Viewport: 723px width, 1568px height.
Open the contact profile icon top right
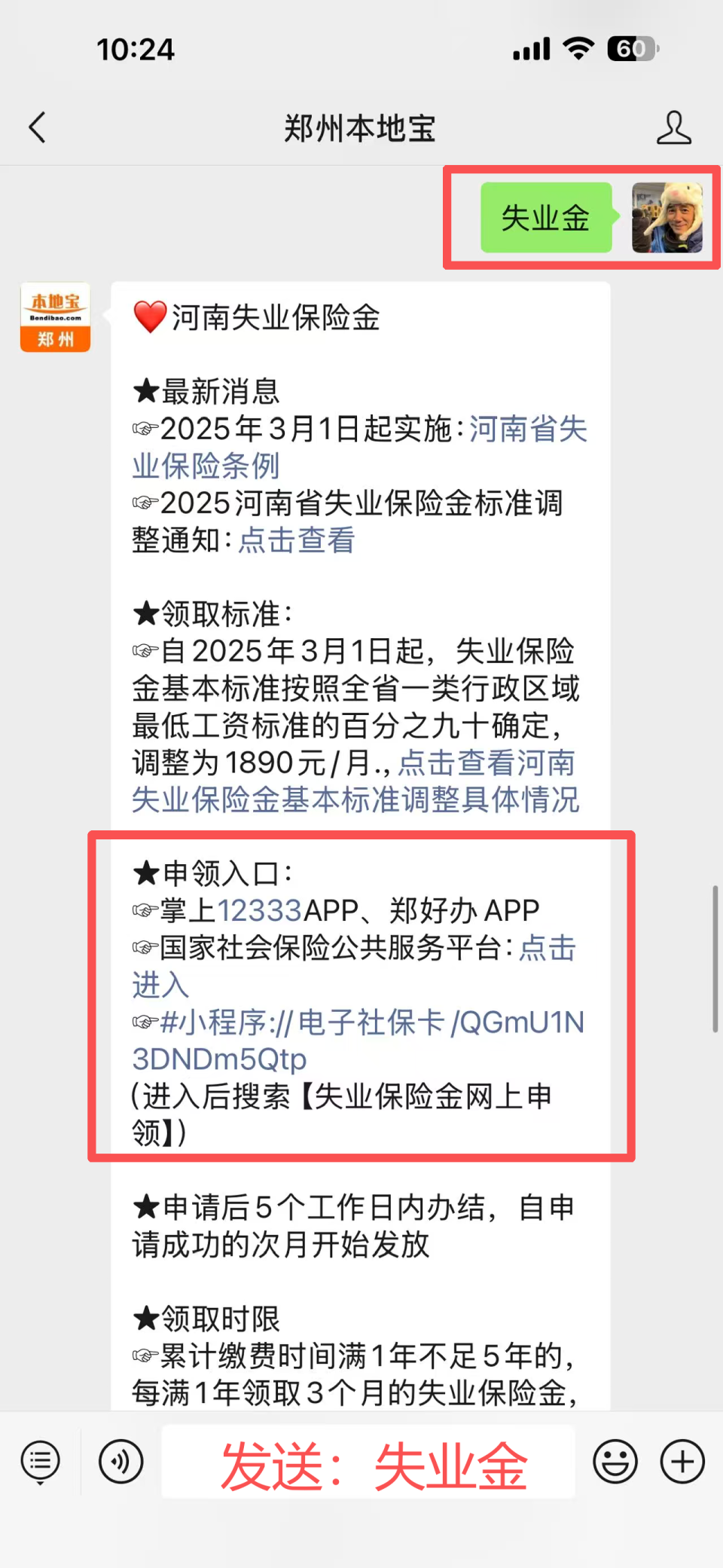pyautogui.click(x=676, y=128)
